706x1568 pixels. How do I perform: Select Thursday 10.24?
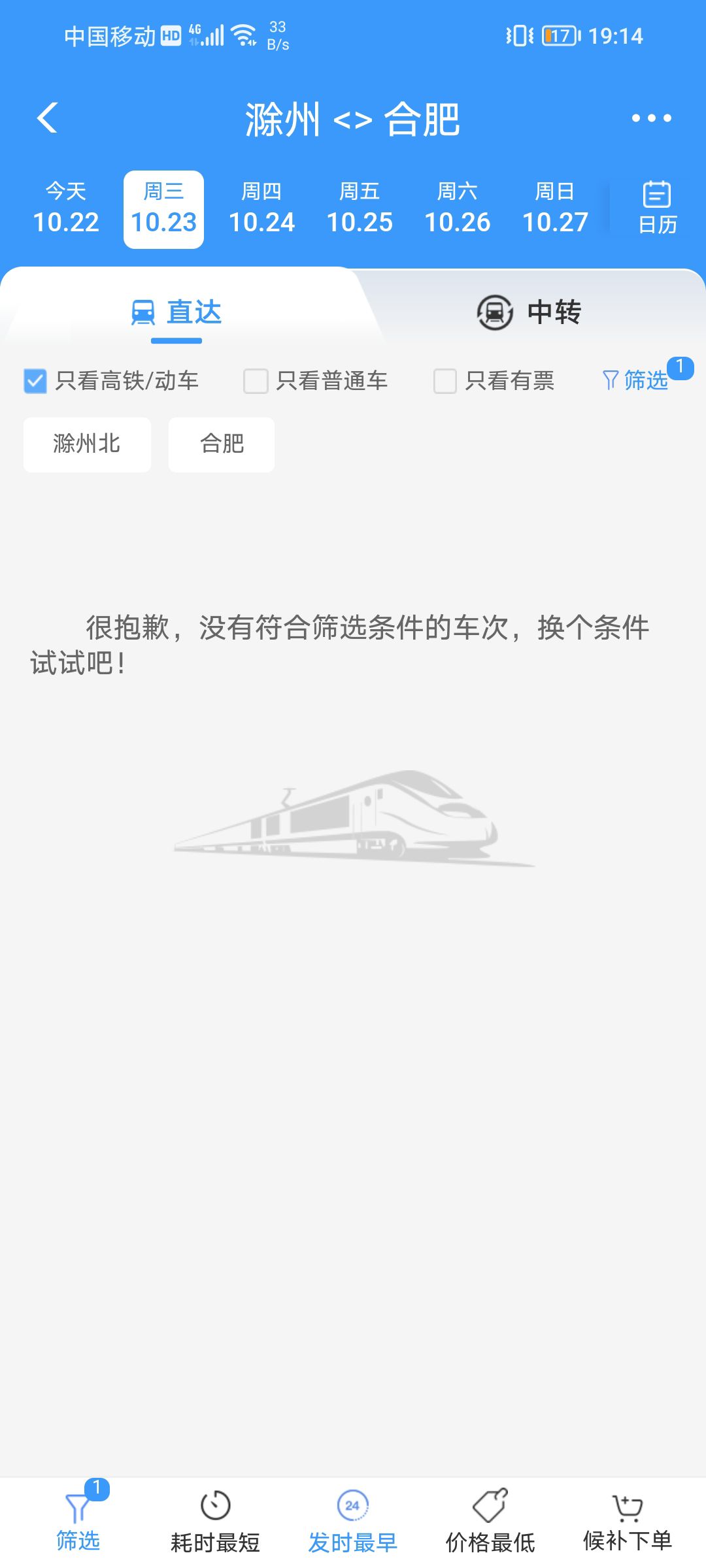point(261,209)
